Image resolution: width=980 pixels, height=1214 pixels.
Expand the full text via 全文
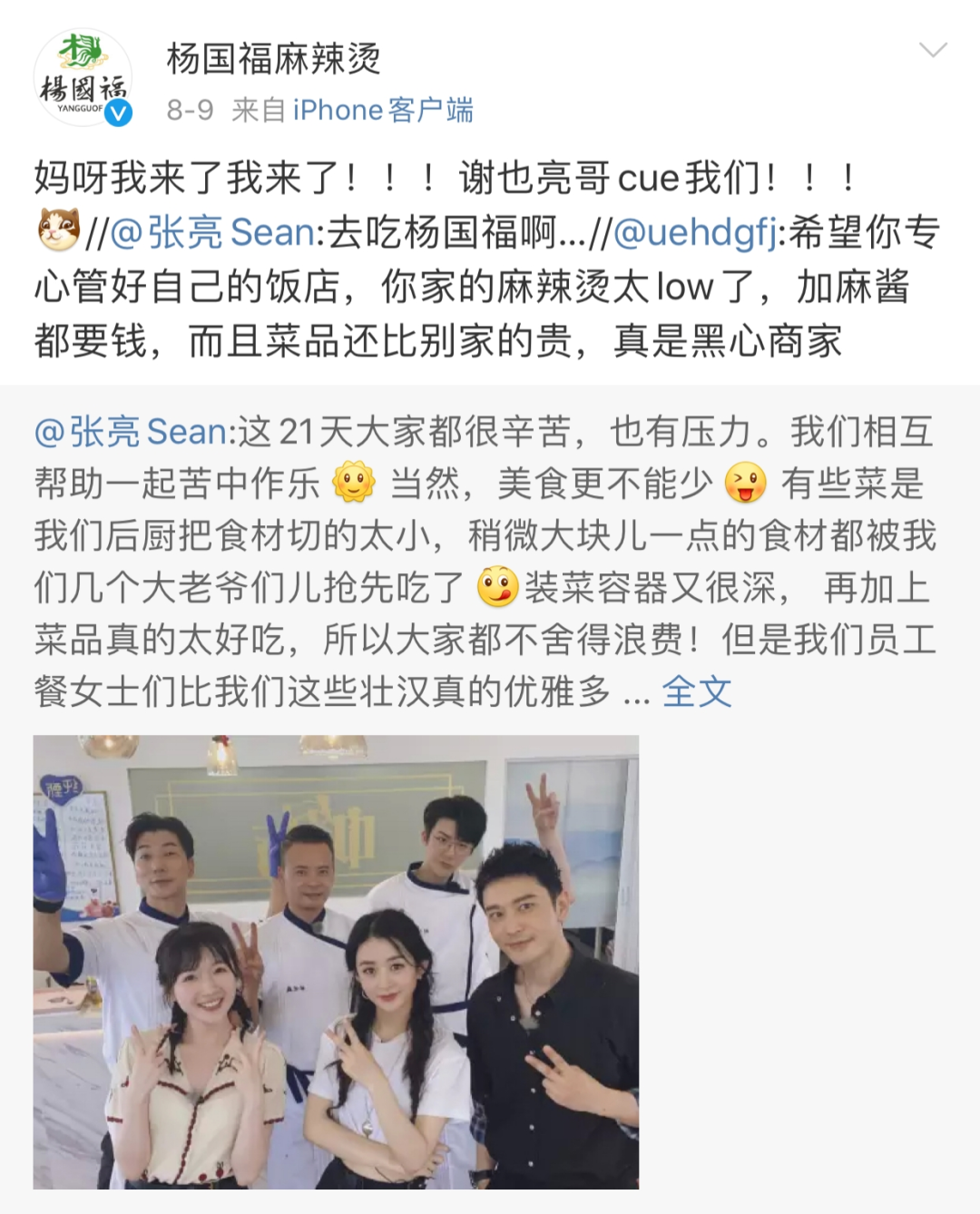696,692
